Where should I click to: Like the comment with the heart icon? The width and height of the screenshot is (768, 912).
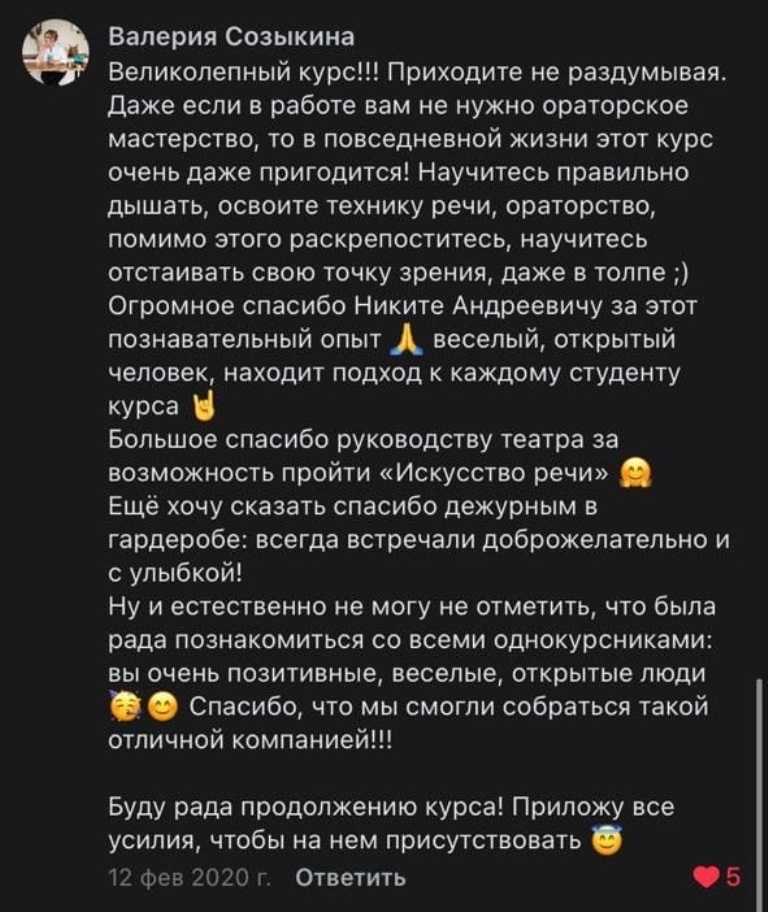click(707, 877)
